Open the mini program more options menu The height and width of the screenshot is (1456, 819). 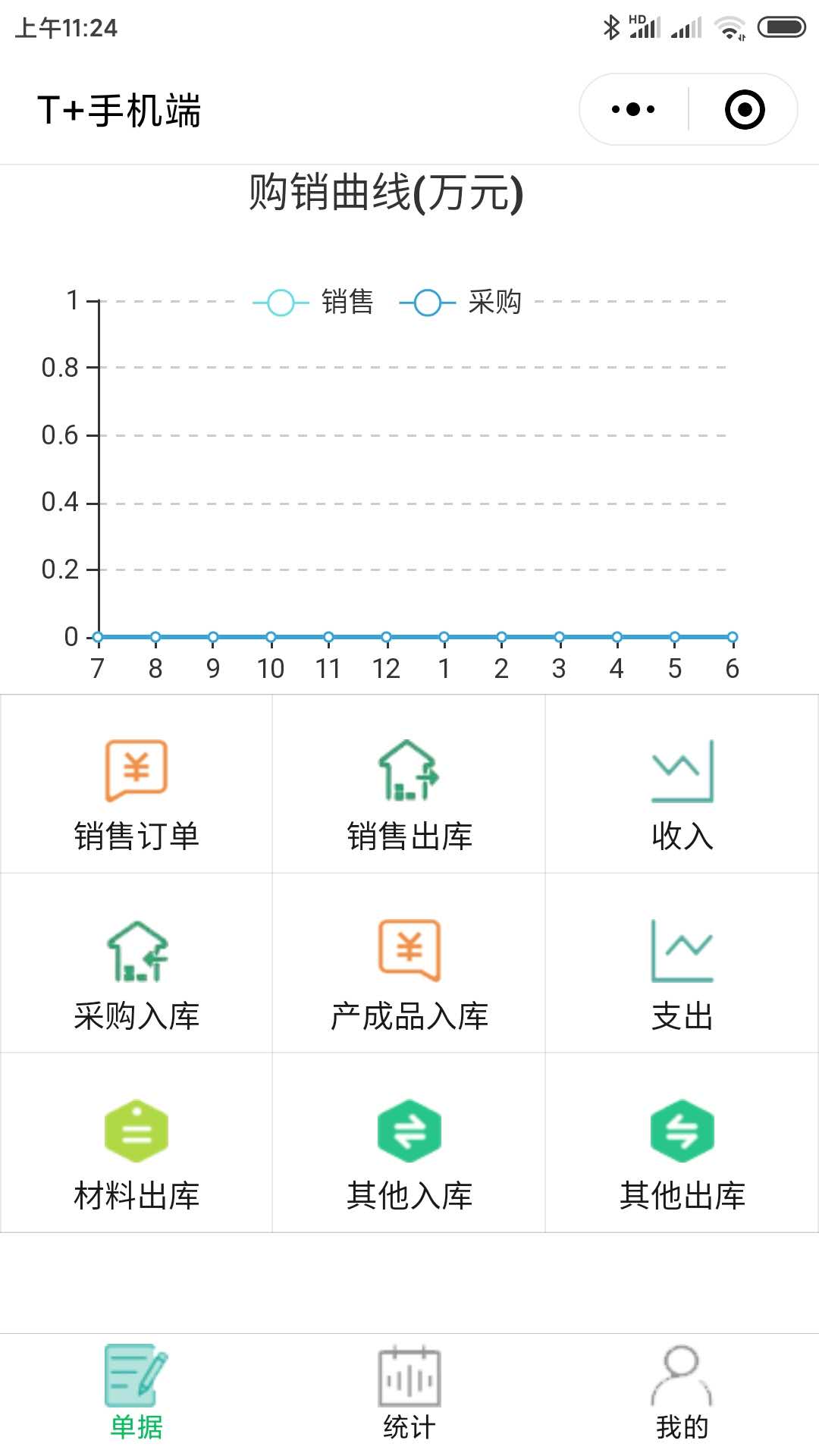coord(633,109)
